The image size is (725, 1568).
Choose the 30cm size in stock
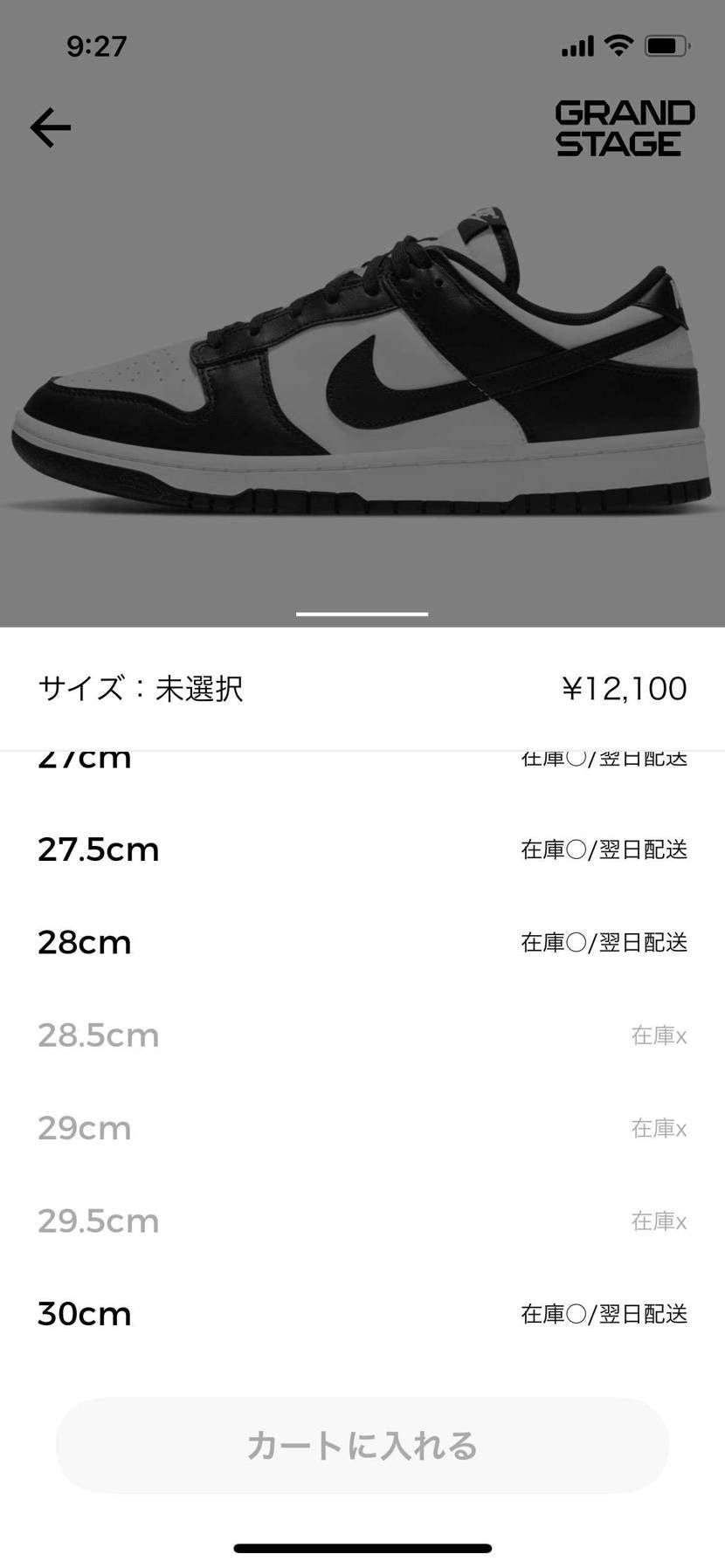pyautogui.click(x=85, y=1313)
